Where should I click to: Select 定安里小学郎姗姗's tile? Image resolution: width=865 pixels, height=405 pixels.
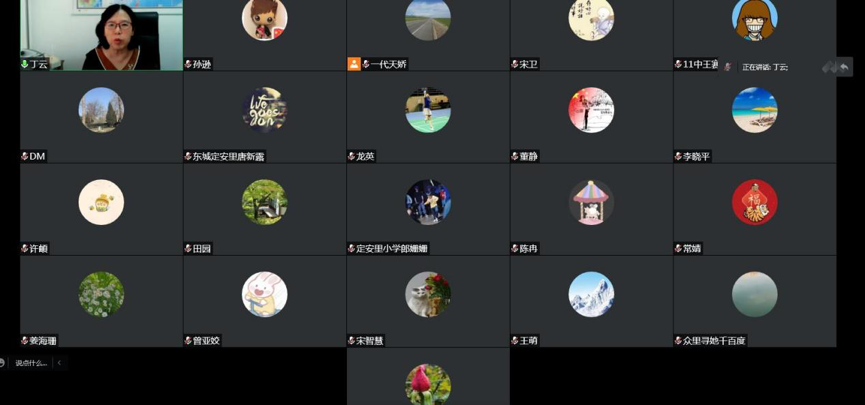pyautogui.click(x=427, y=208)
